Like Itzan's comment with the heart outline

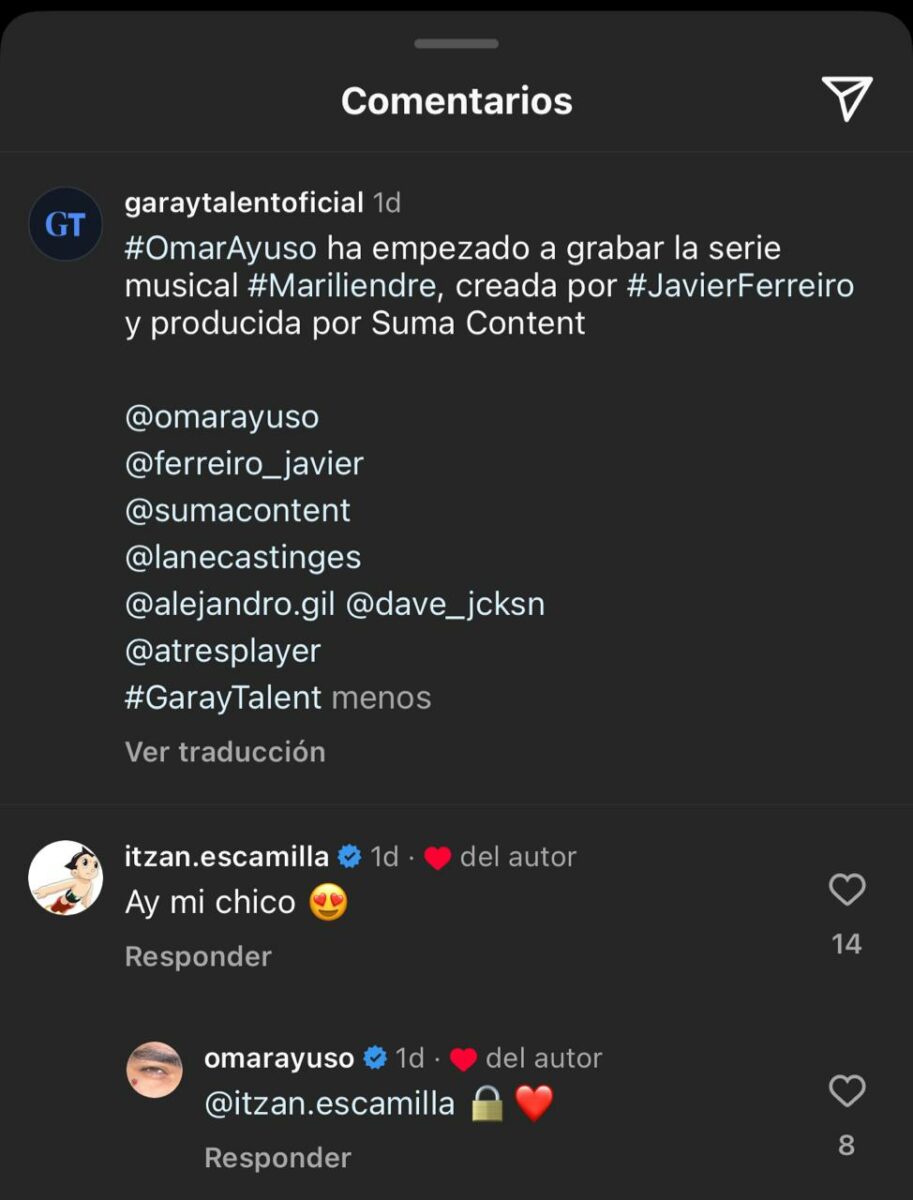click(x=847, y=890)
